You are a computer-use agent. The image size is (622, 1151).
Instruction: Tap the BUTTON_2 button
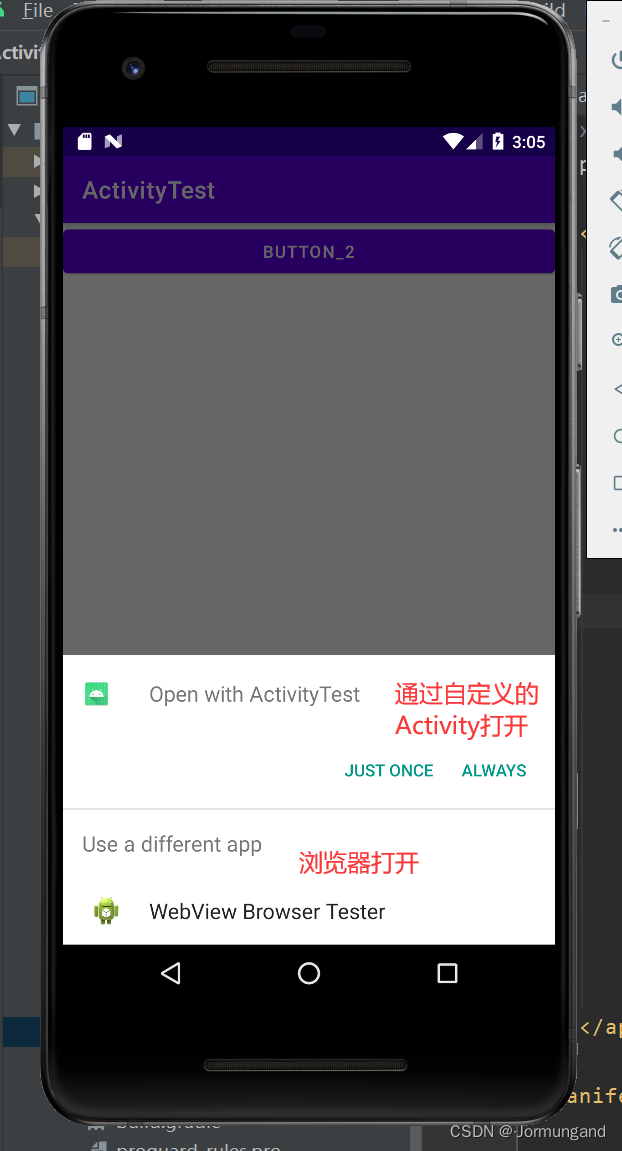pos(308,252)
